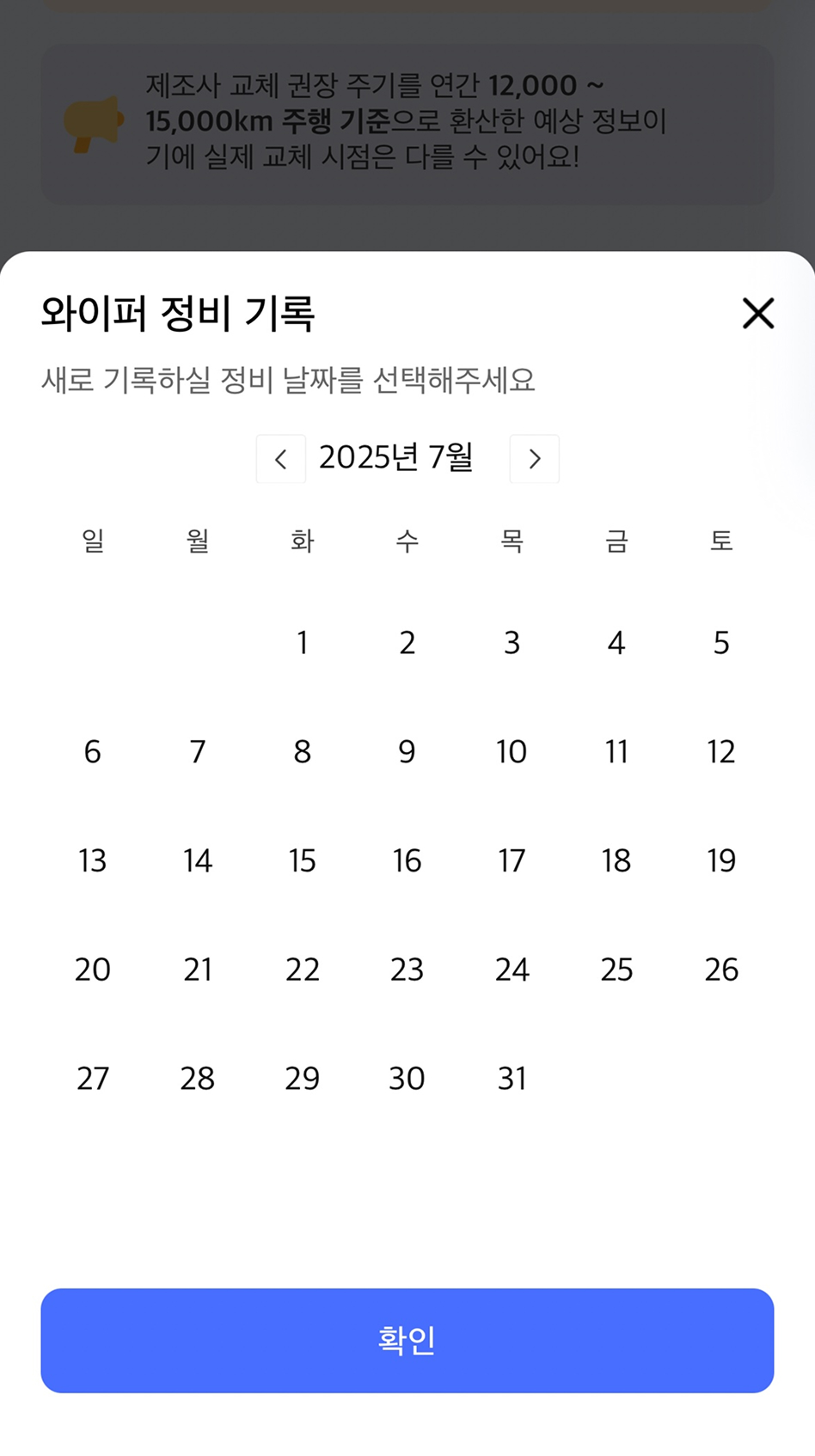Click the 일 (Sunday) column header
The width and height of the screenshot is (815, 1456).
[x=93, y=541]
